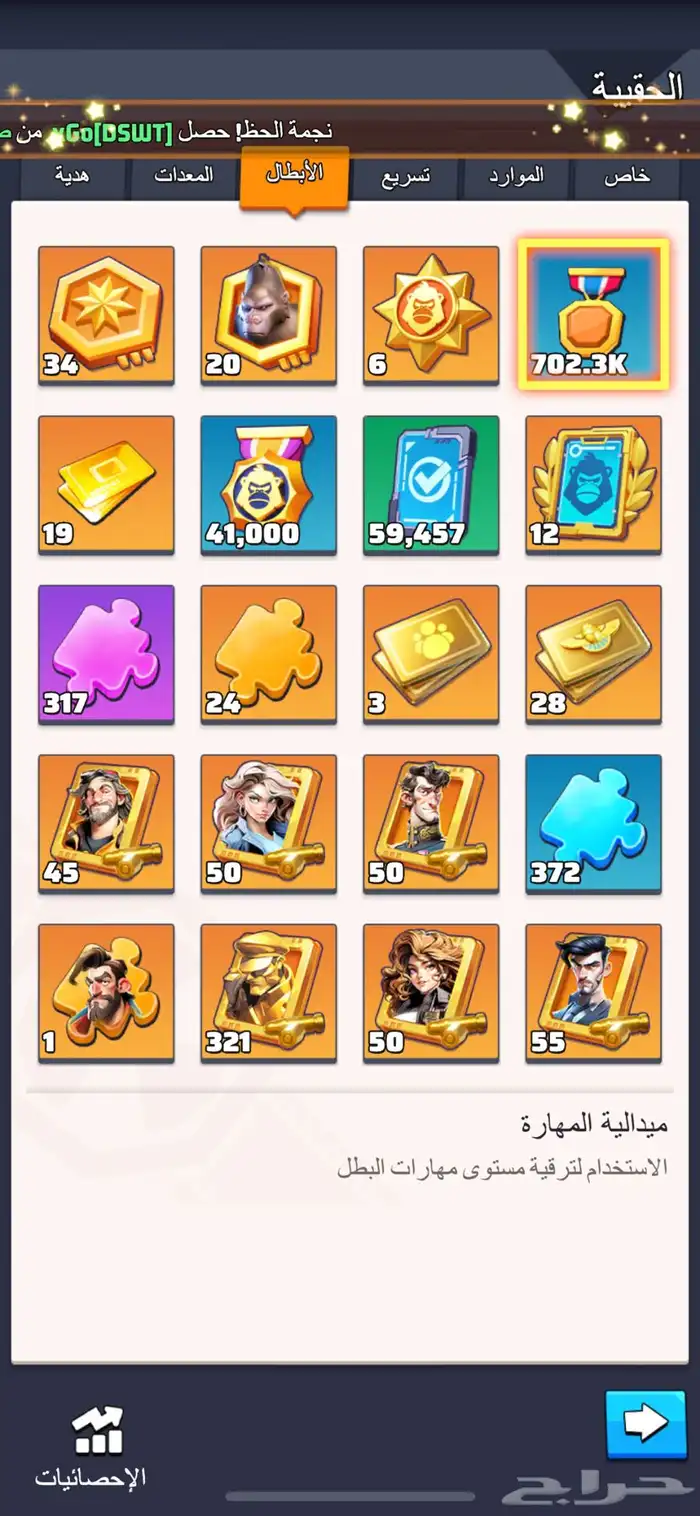Tap the blue arrow button

[x=646, y=1423]
